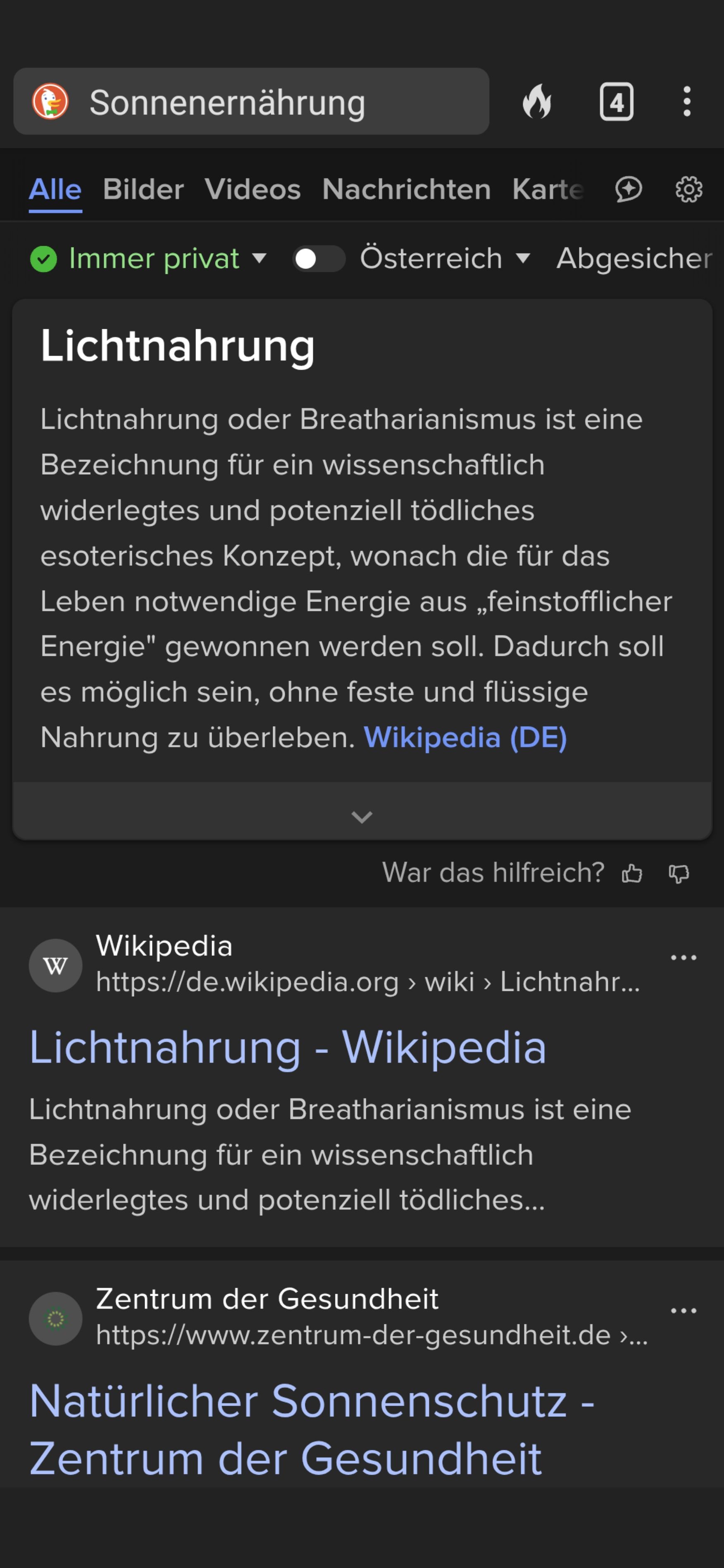Screen dimensions: 724x1568
Task: Follow the Wikipedia (DE) link
Action: [465, 738]
